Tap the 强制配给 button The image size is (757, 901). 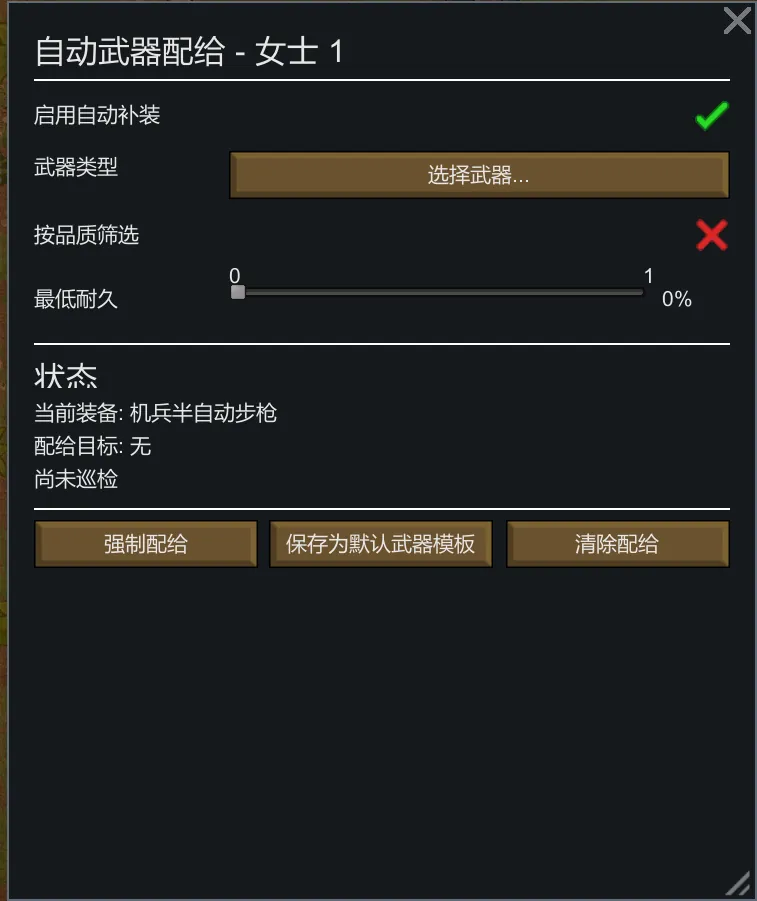click(146, 544)
